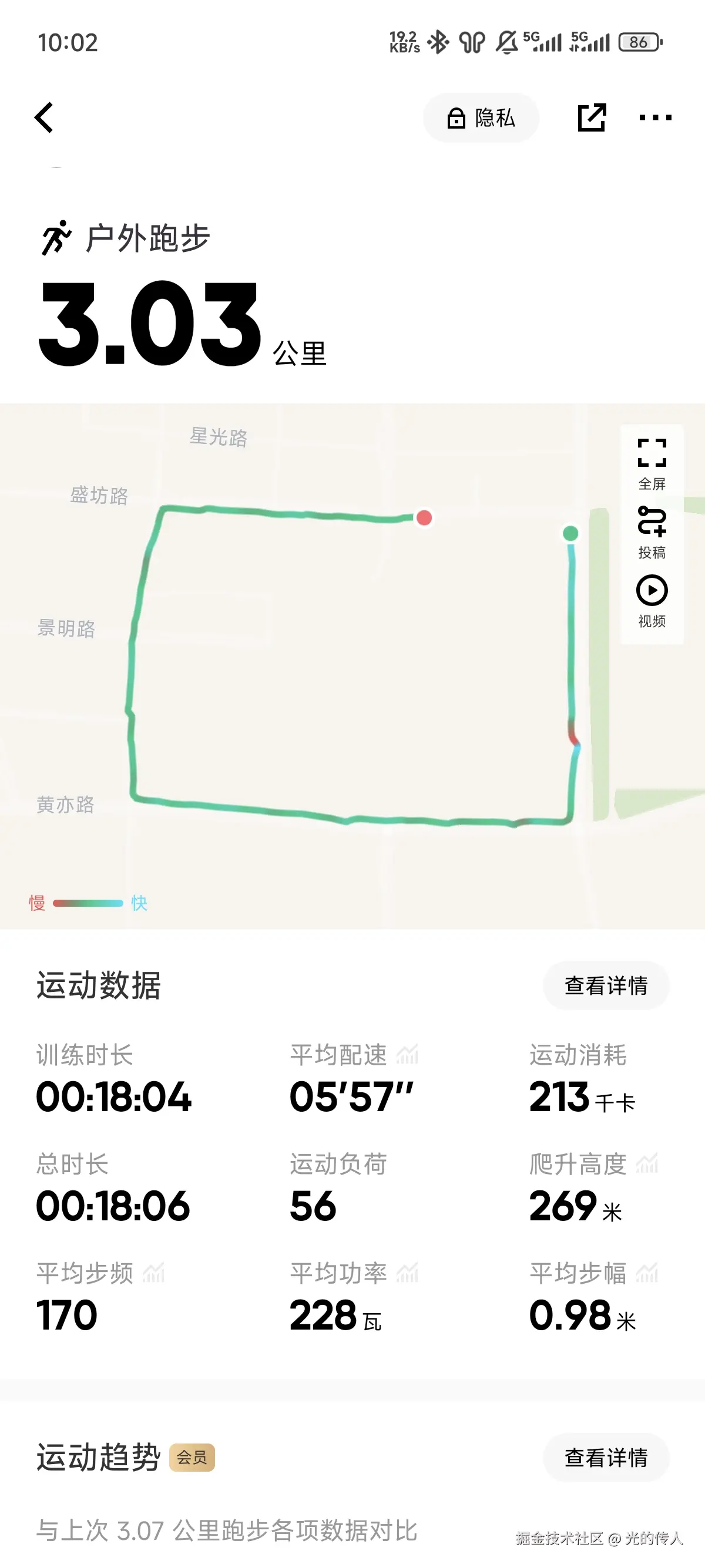
Task: Toggle the 隐私 privacy setting
Action: pos(481,118)
